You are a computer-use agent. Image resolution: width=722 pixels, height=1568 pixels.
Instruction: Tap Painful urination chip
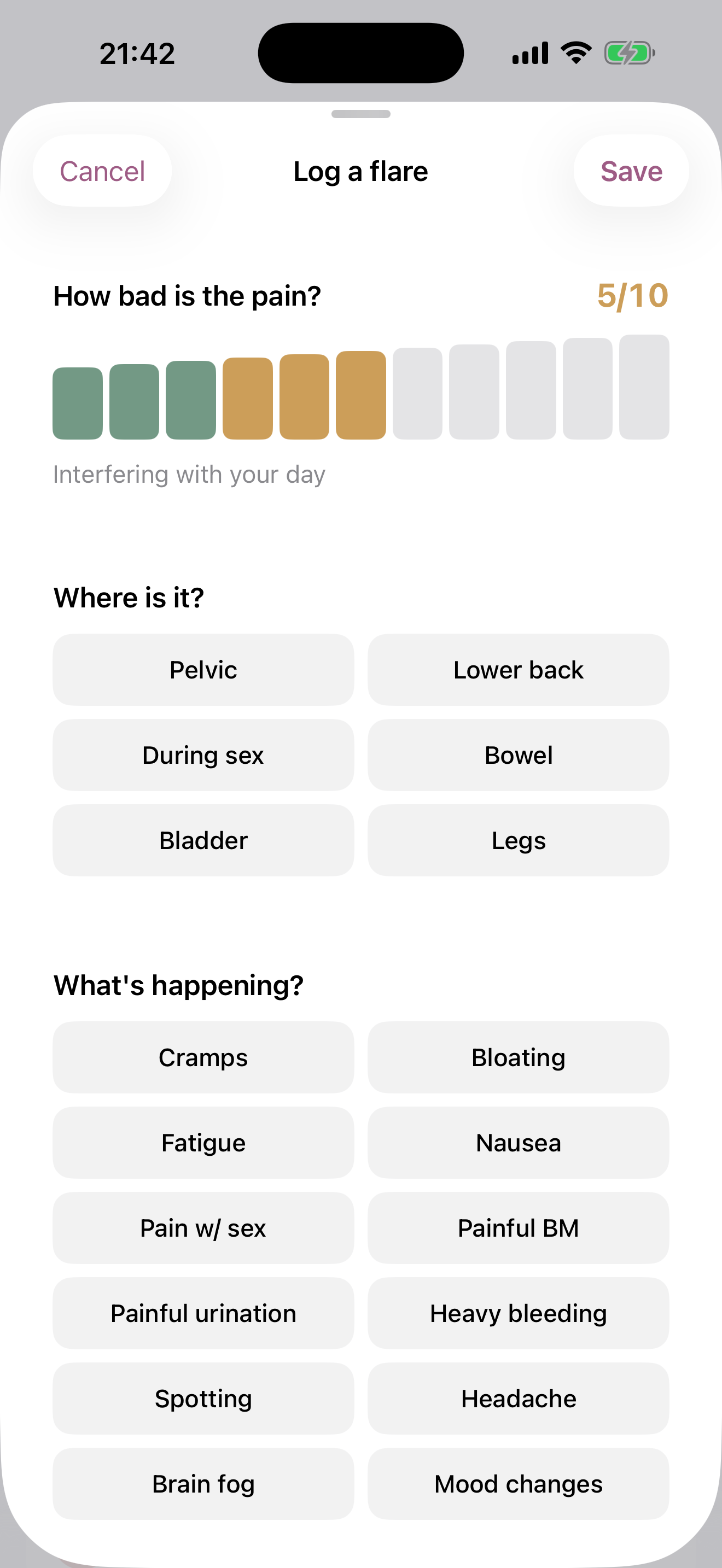tap(203, 1313)
